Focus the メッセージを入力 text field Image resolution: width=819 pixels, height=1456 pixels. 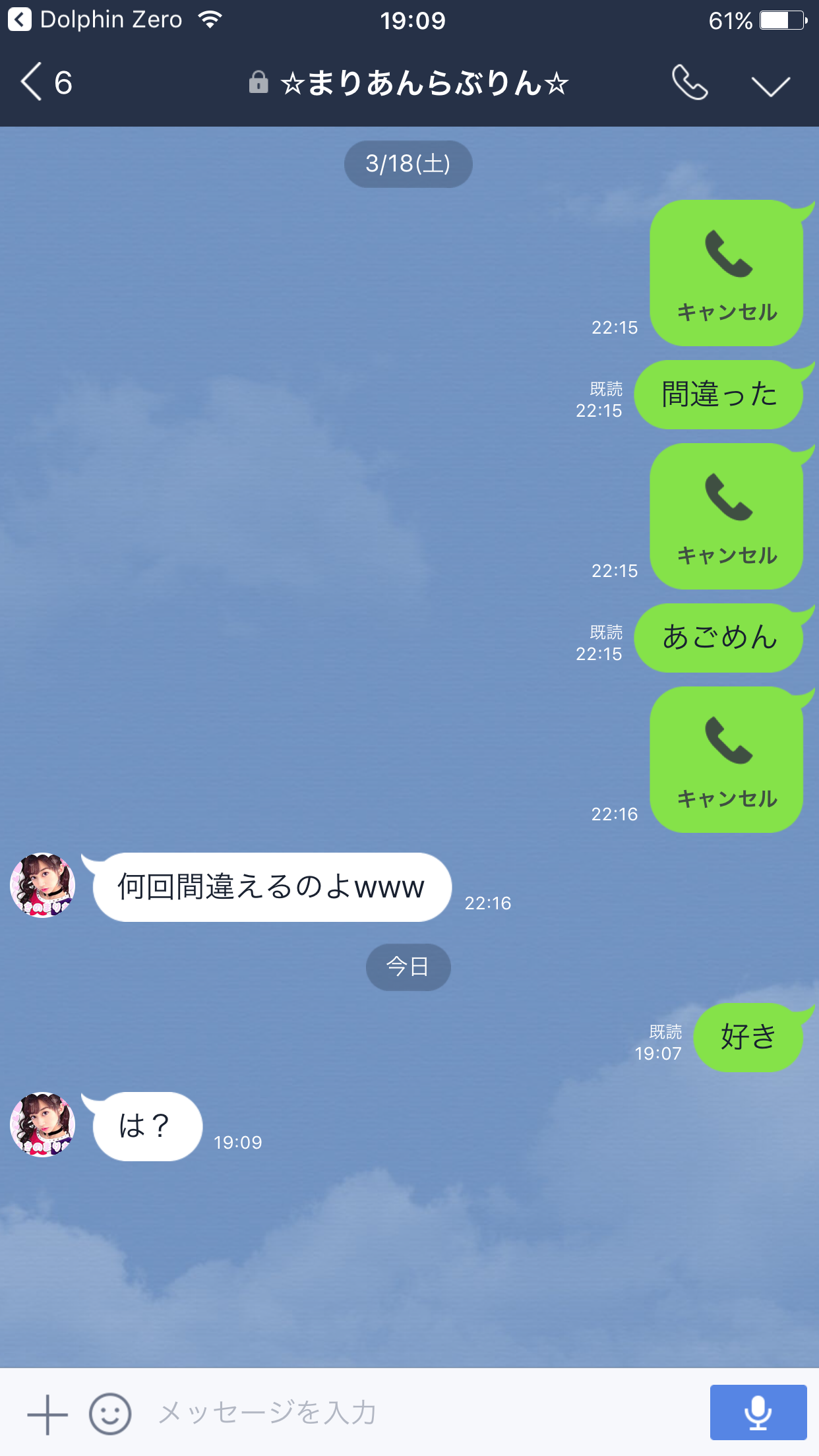point(422,1413)
